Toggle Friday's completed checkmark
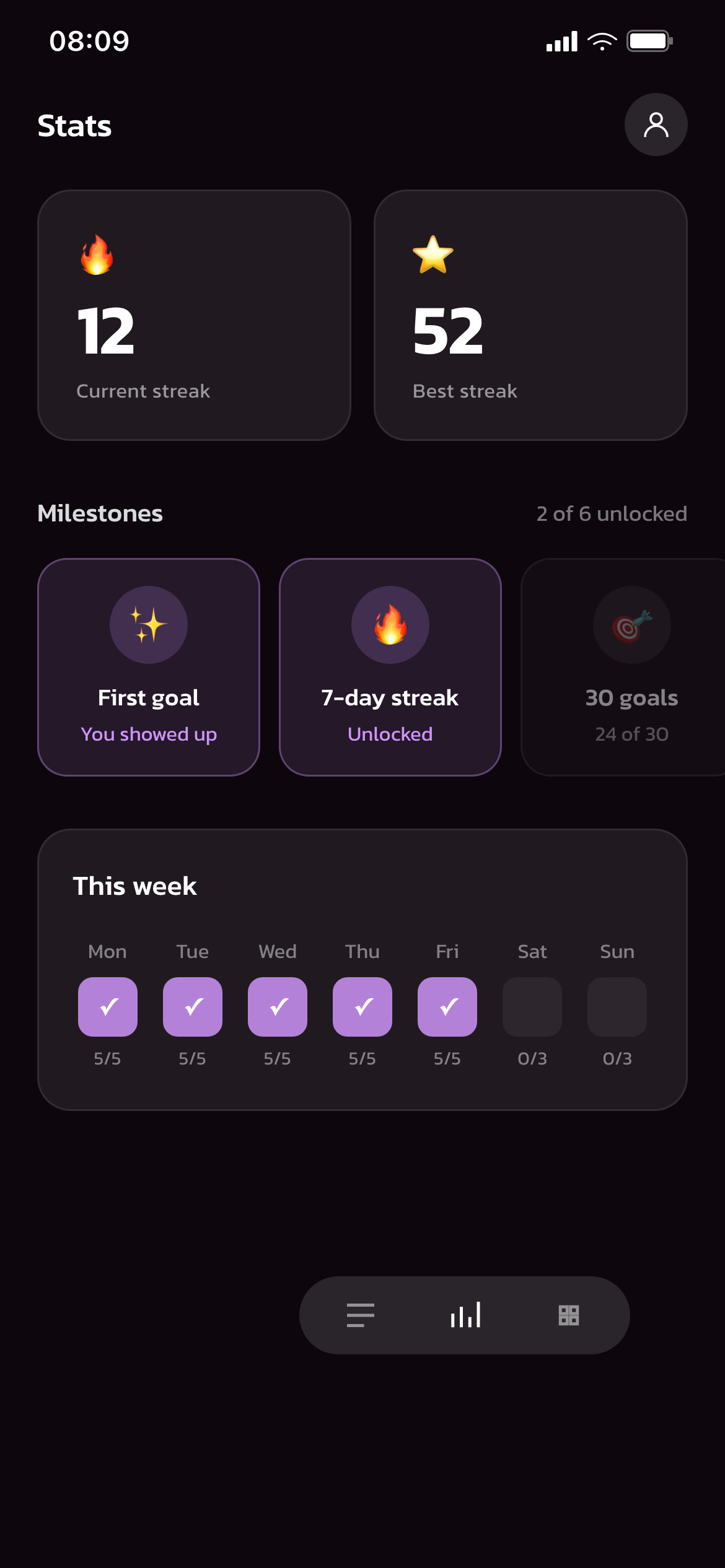 [x=447, y=1006]
